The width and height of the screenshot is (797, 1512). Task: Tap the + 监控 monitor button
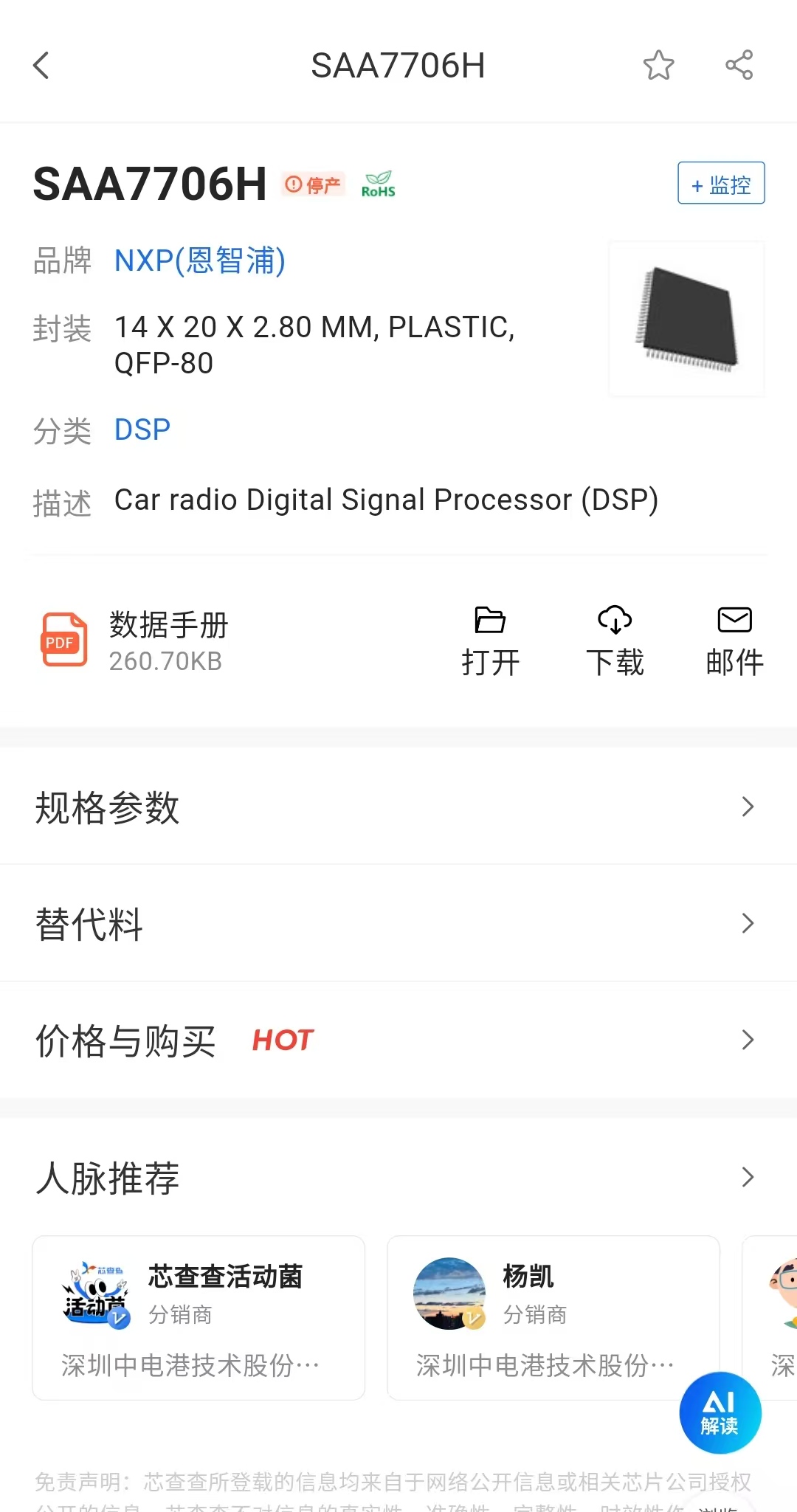coord(721,183)
